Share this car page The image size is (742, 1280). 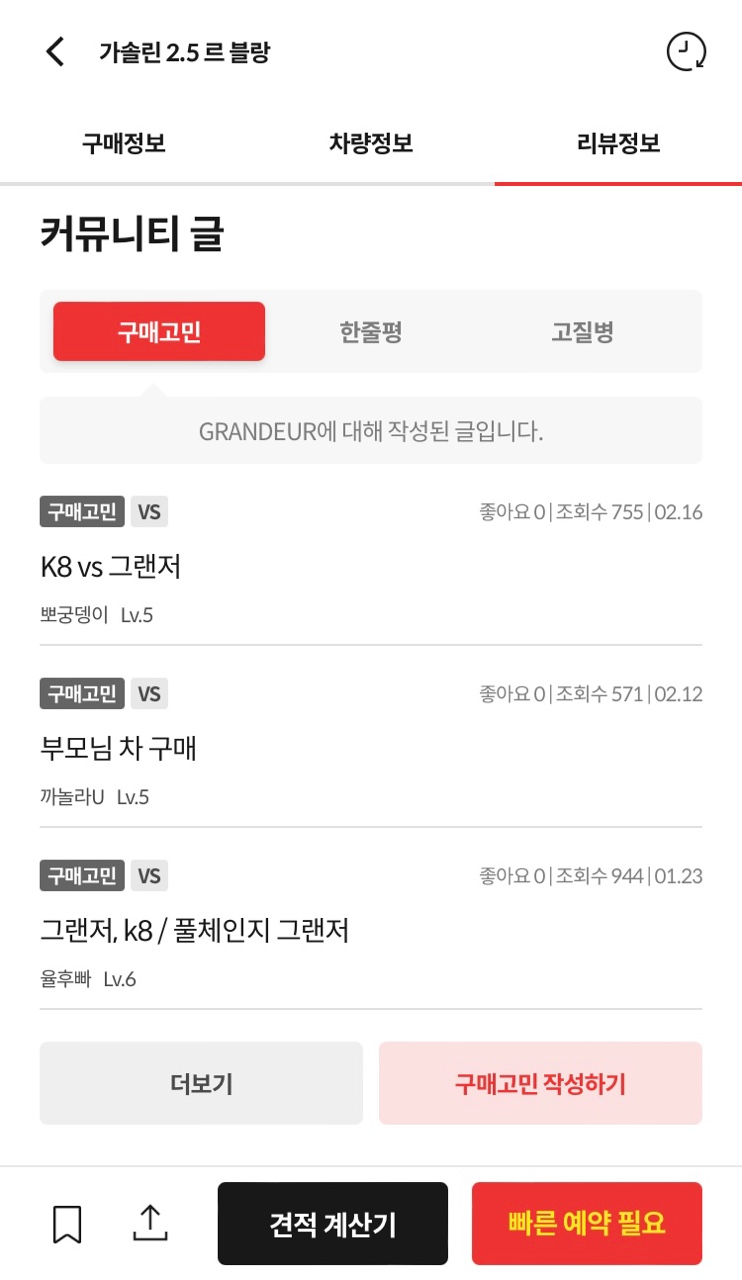tap(150, 1224)
